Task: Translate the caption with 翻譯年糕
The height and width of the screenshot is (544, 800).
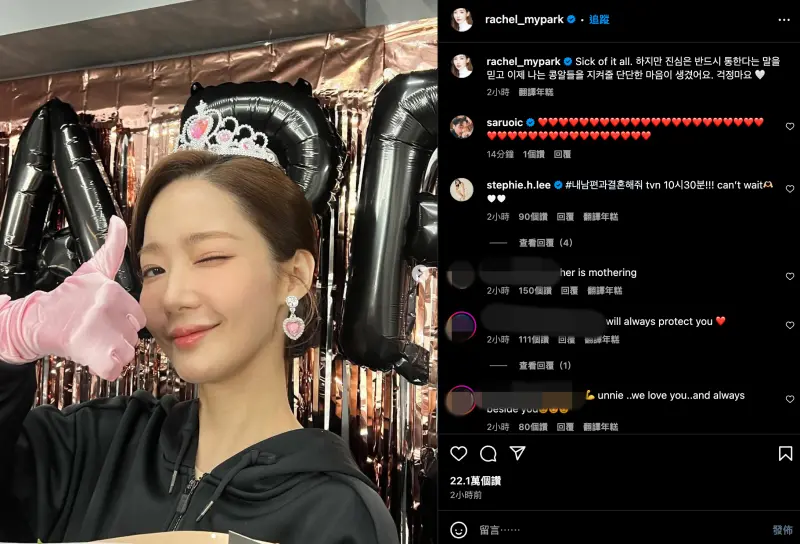Action: pyautogui.click(x=537, y=91)
